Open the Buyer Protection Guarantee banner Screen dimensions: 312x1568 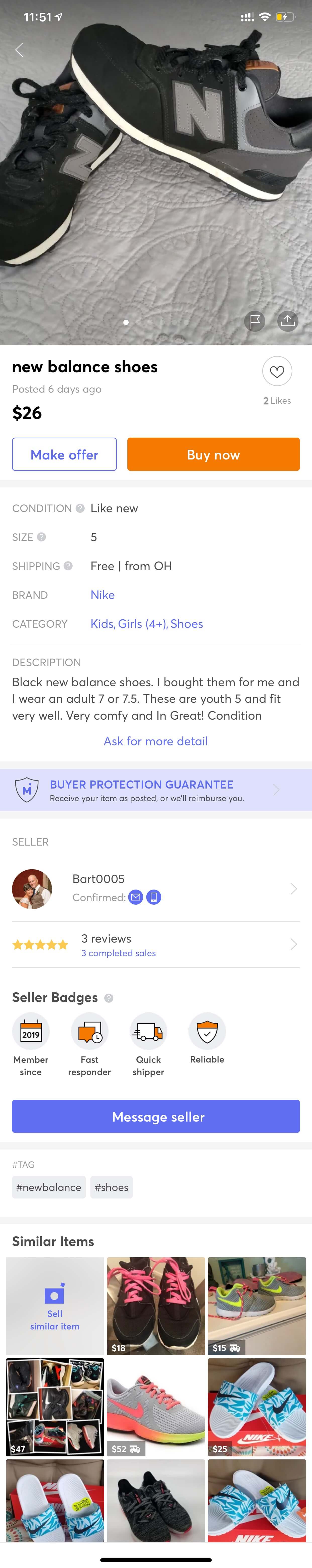[156, 790]
